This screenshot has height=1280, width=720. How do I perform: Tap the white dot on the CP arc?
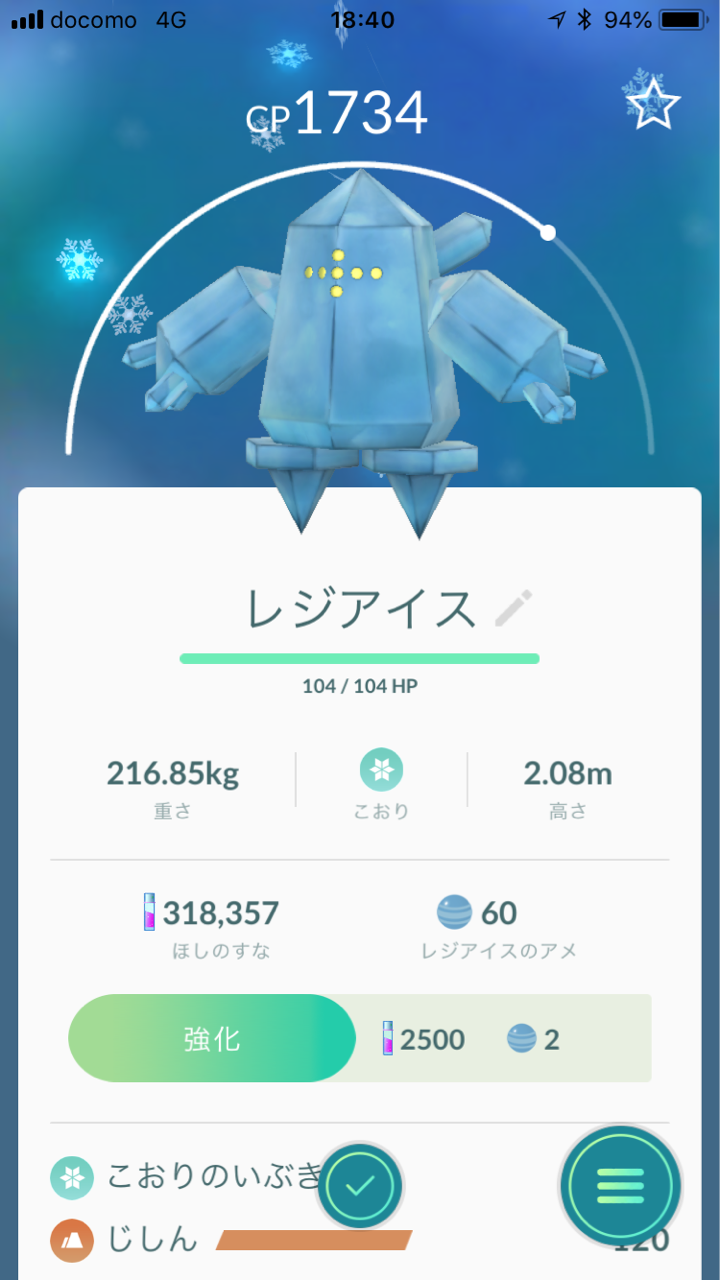point(549,231)
